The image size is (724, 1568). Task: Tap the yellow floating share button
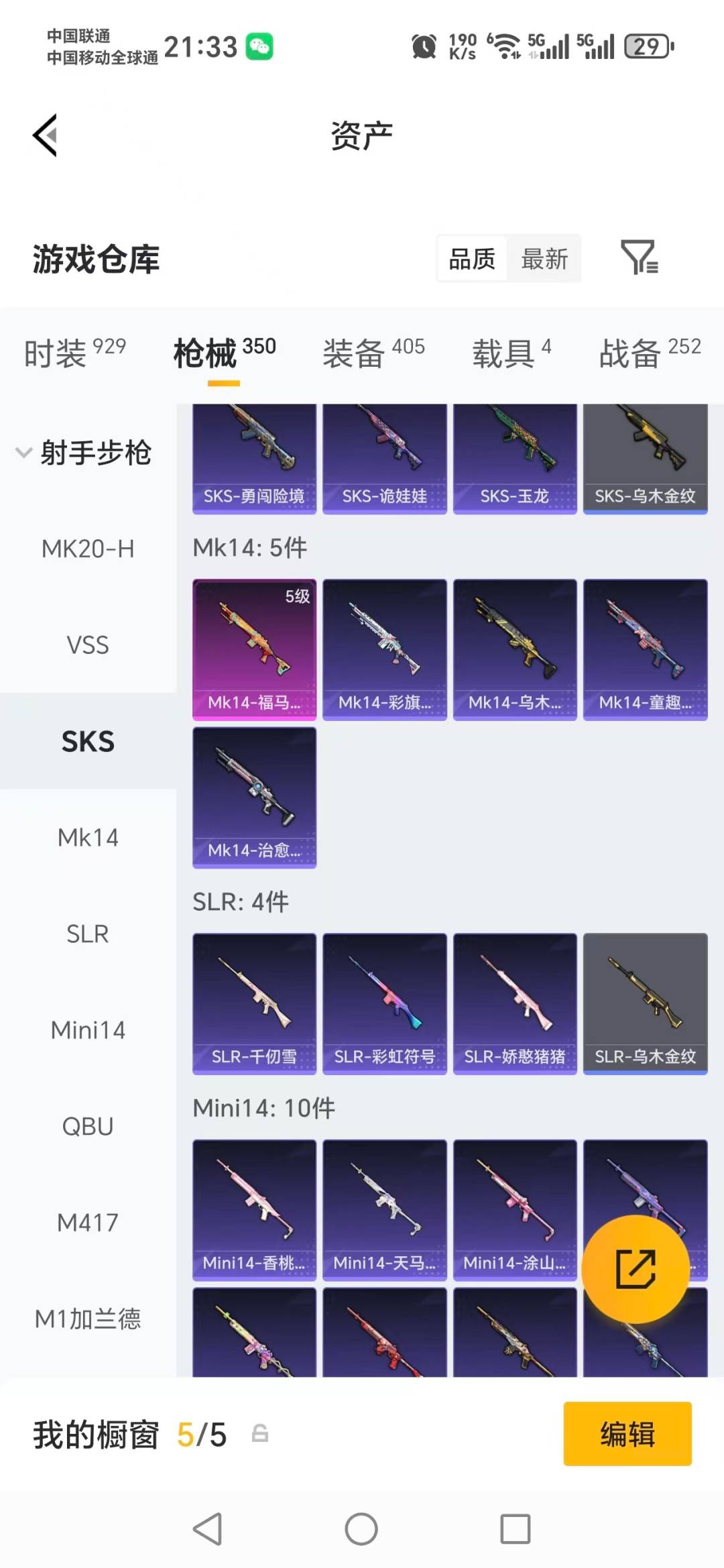click(636, 1269)
